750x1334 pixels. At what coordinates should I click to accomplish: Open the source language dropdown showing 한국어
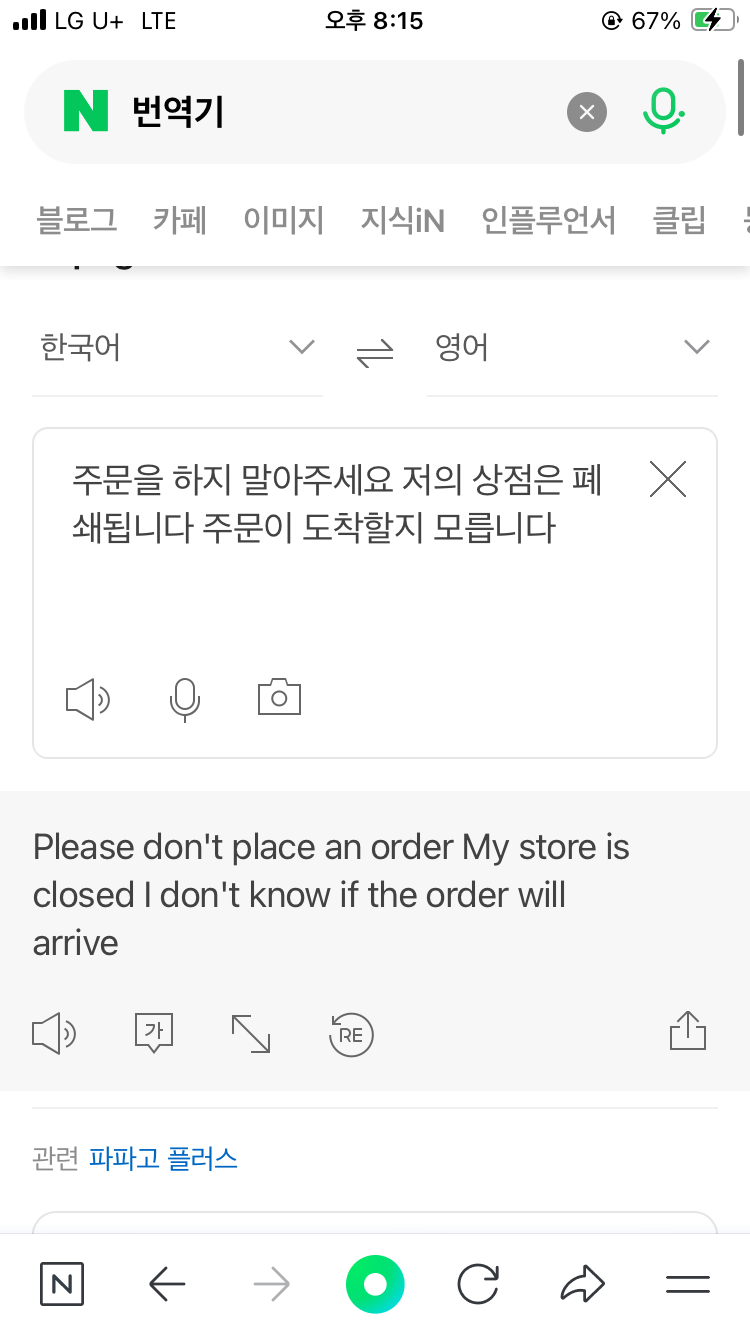pos(176,347)
